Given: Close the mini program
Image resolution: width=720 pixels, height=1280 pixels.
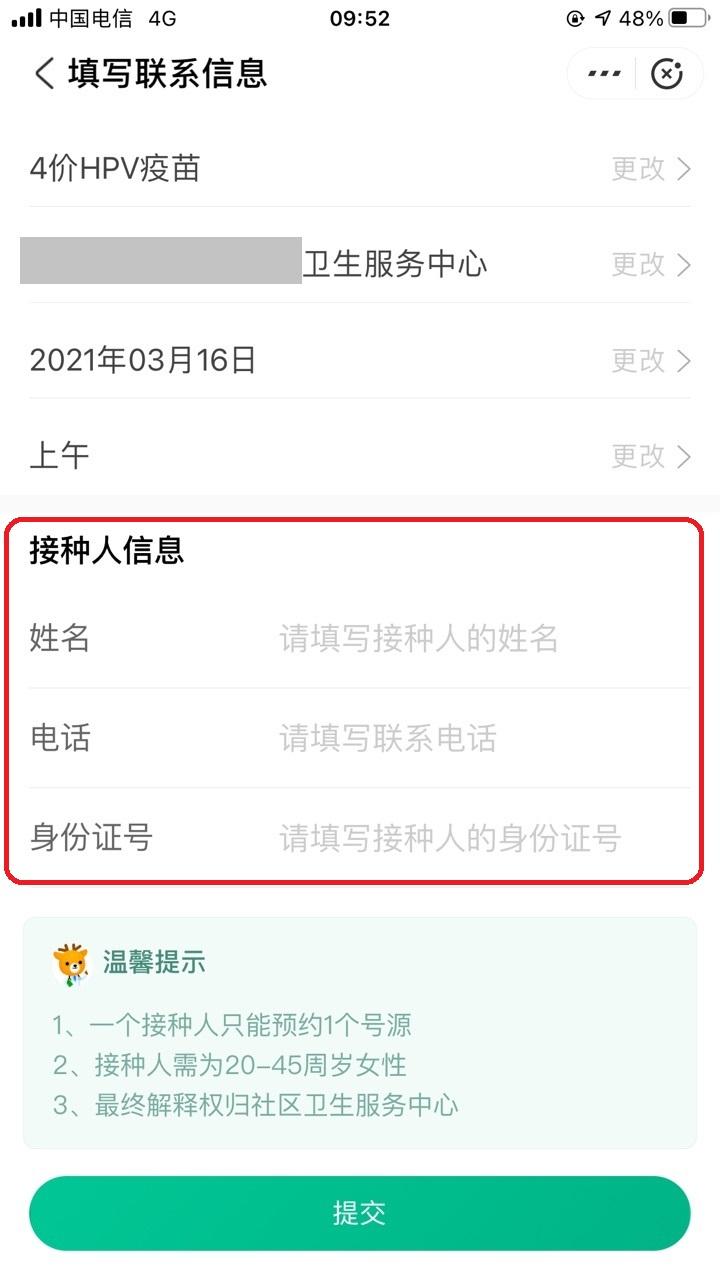Looking at the screenshot, I should (x=666, y=74).
